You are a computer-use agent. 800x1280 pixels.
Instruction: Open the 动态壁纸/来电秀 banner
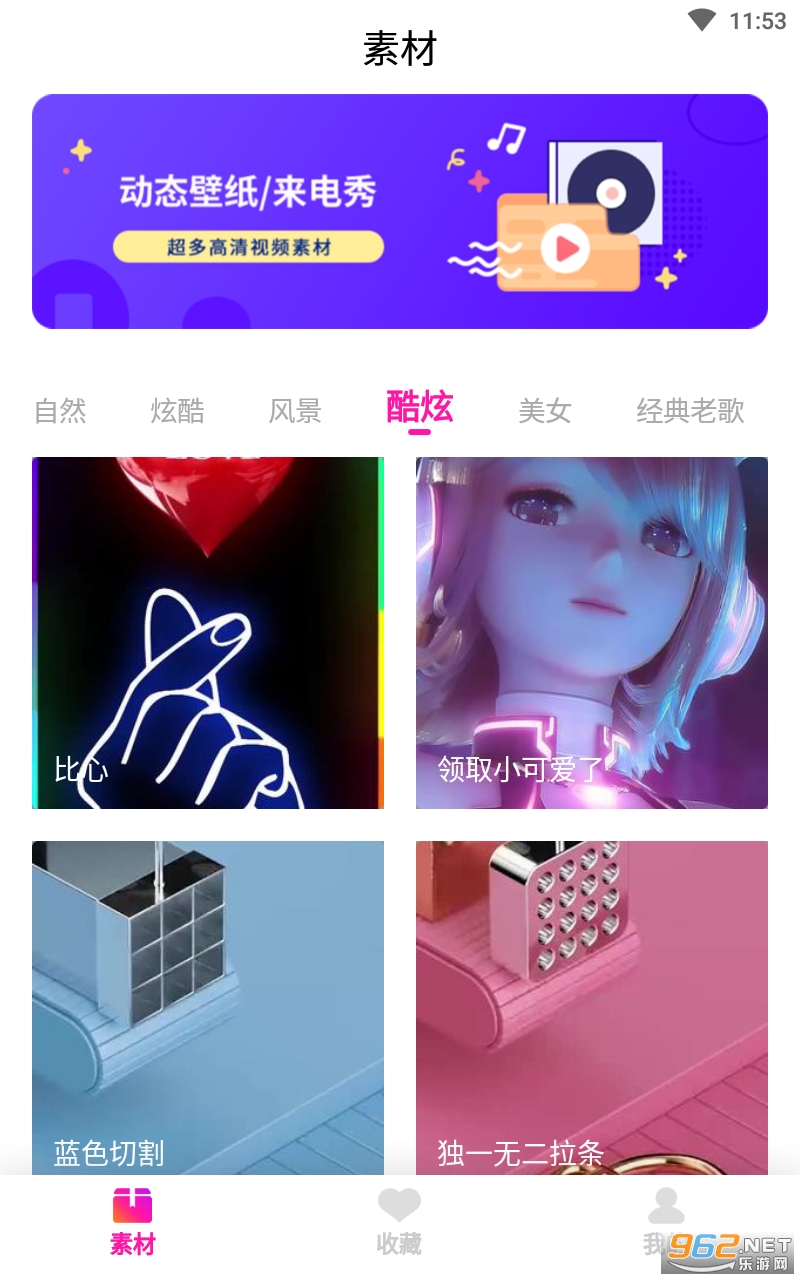coord(400,211)
